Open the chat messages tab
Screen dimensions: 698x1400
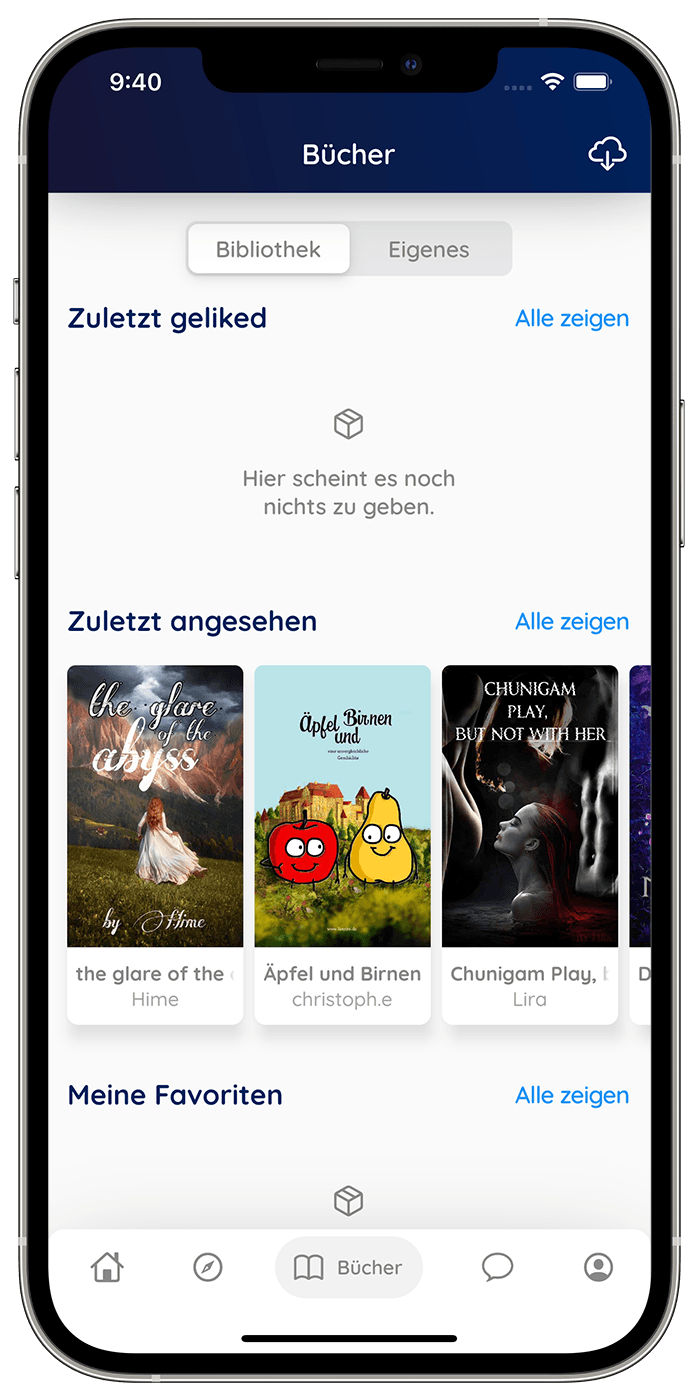pos(497,1267)
